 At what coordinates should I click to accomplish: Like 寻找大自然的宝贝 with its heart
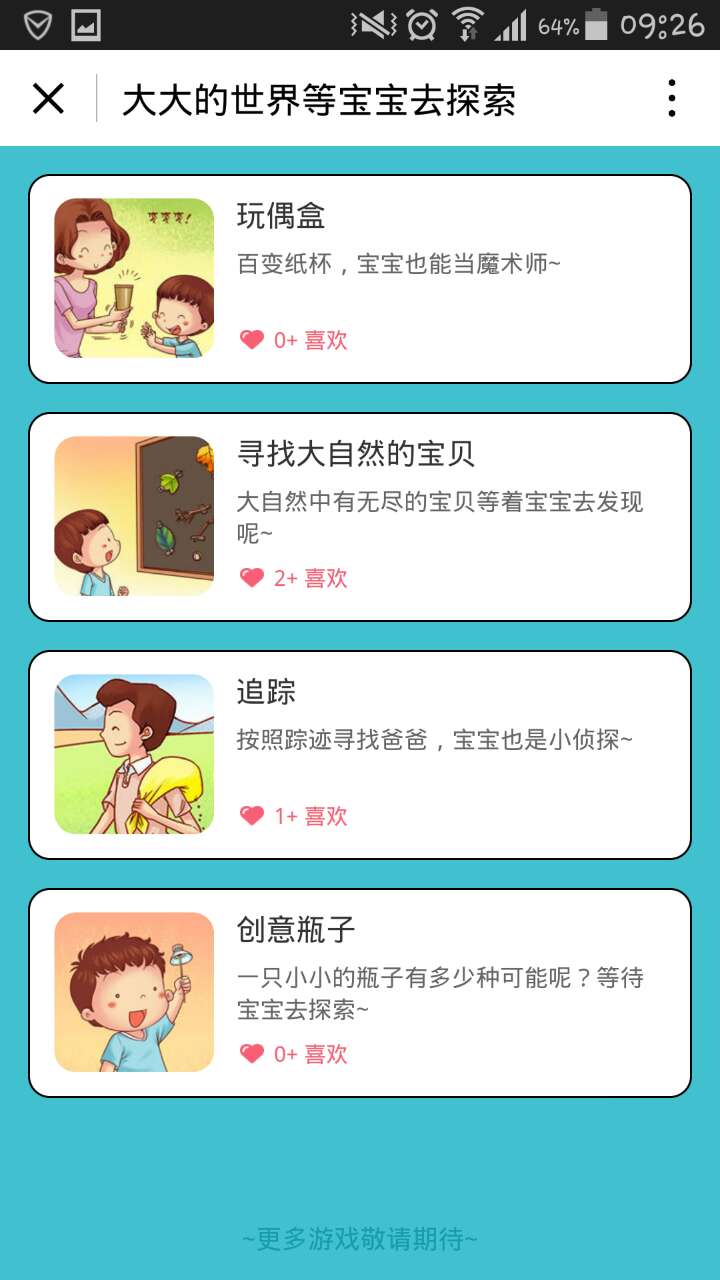tap(252, 578)
